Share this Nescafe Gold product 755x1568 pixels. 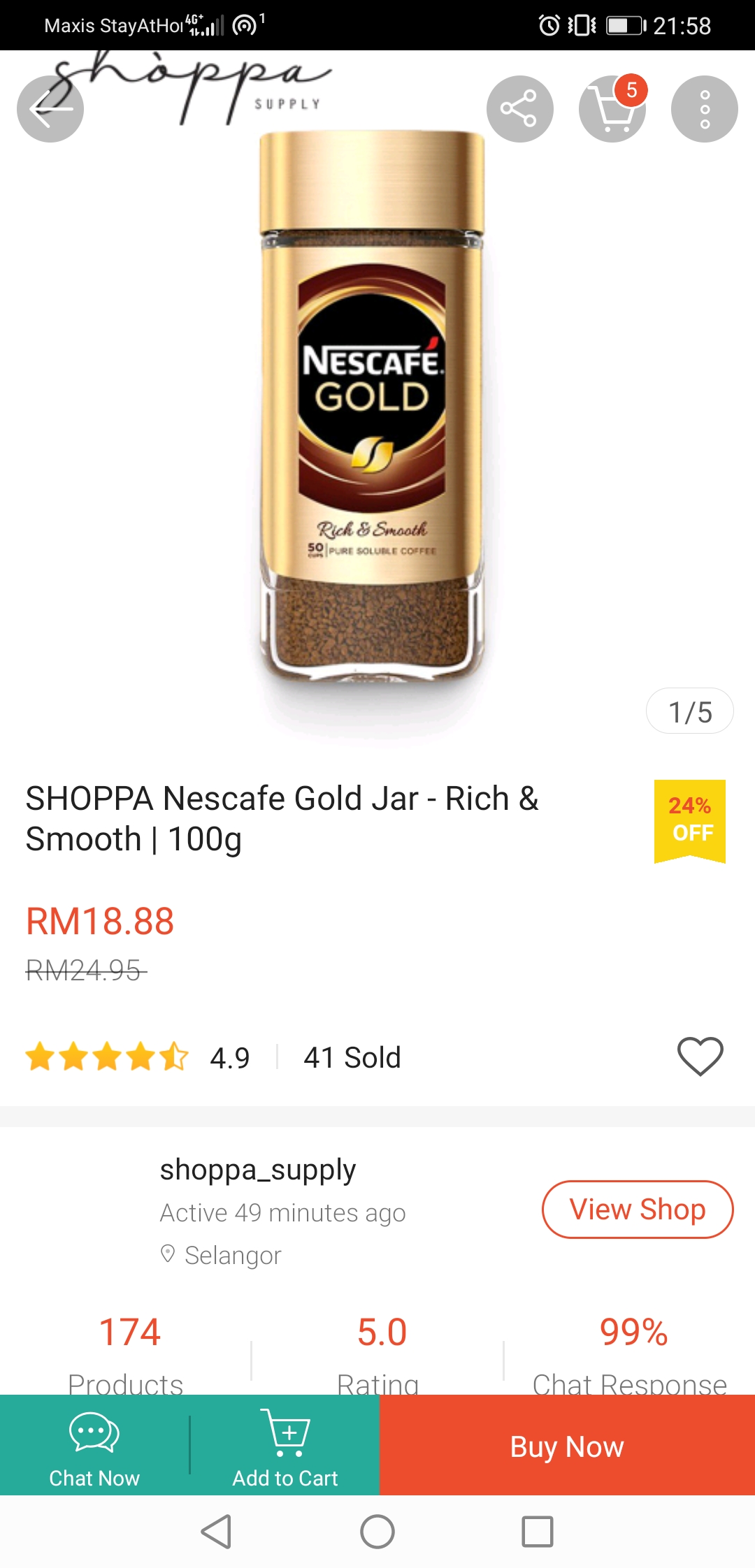(519, 109)
